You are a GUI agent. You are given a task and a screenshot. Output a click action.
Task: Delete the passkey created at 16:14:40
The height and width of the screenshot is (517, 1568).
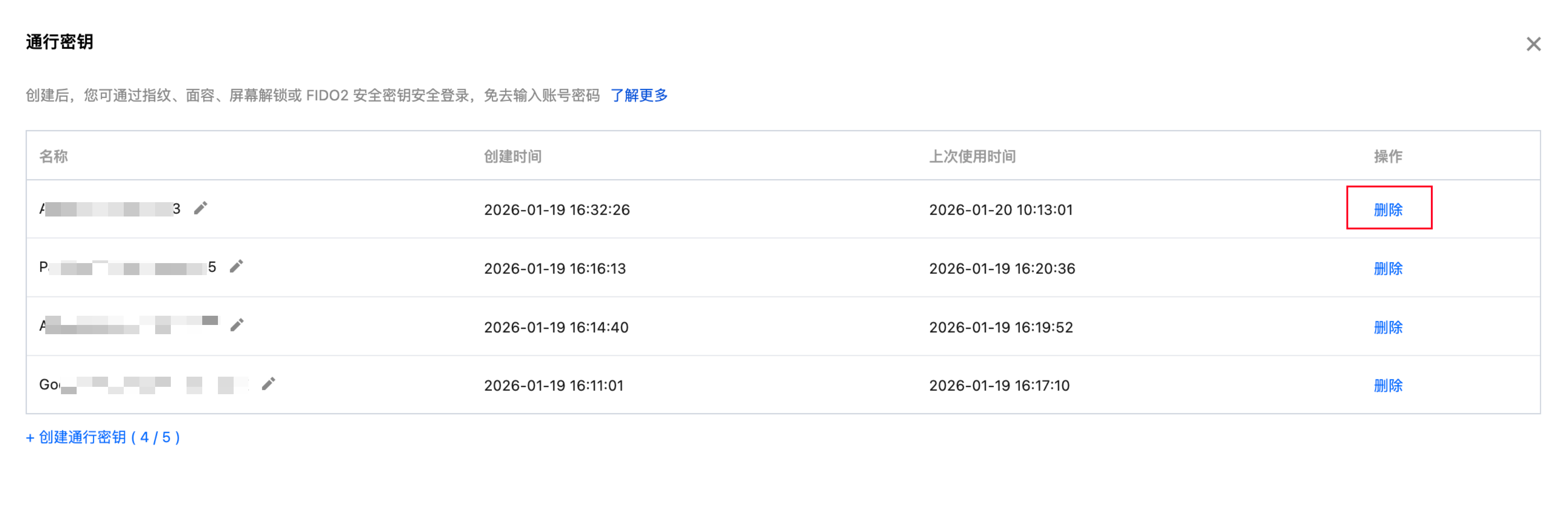1388,327
